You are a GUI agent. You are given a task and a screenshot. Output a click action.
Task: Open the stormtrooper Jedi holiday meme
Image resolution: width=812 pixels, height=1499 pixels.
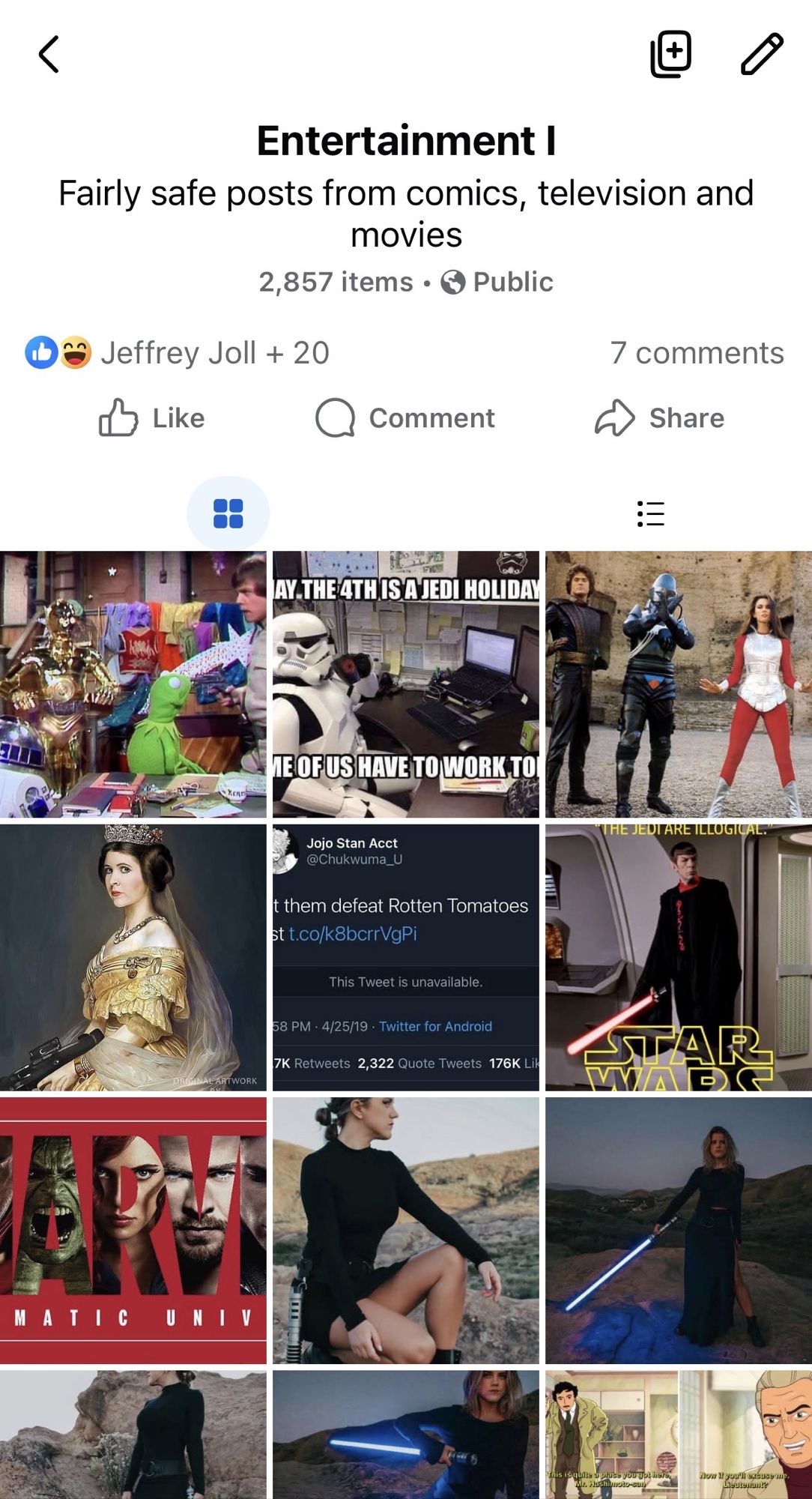coord(405,684)
